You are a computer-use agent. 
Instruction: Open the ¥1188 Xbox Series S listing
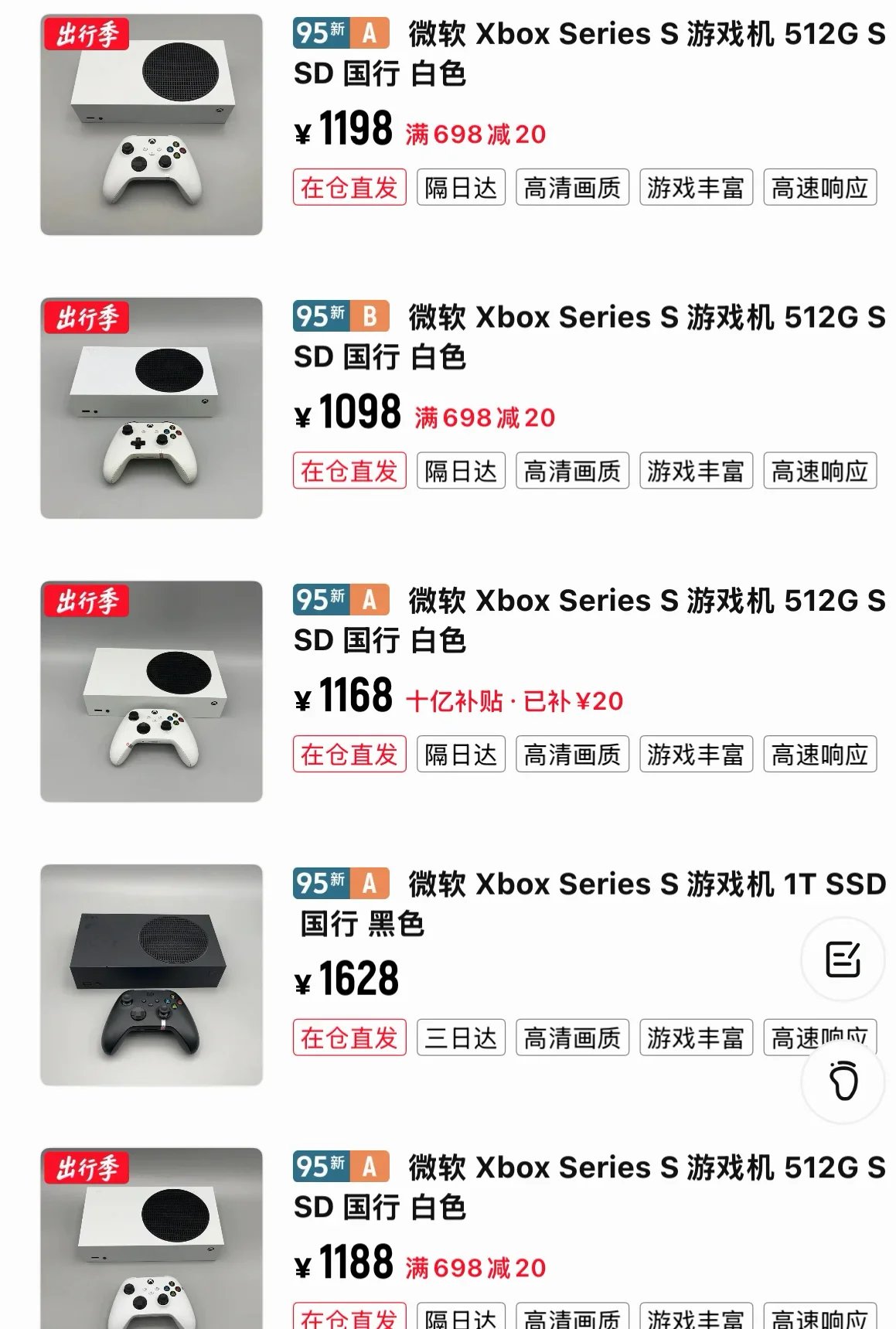point(462,1237)
